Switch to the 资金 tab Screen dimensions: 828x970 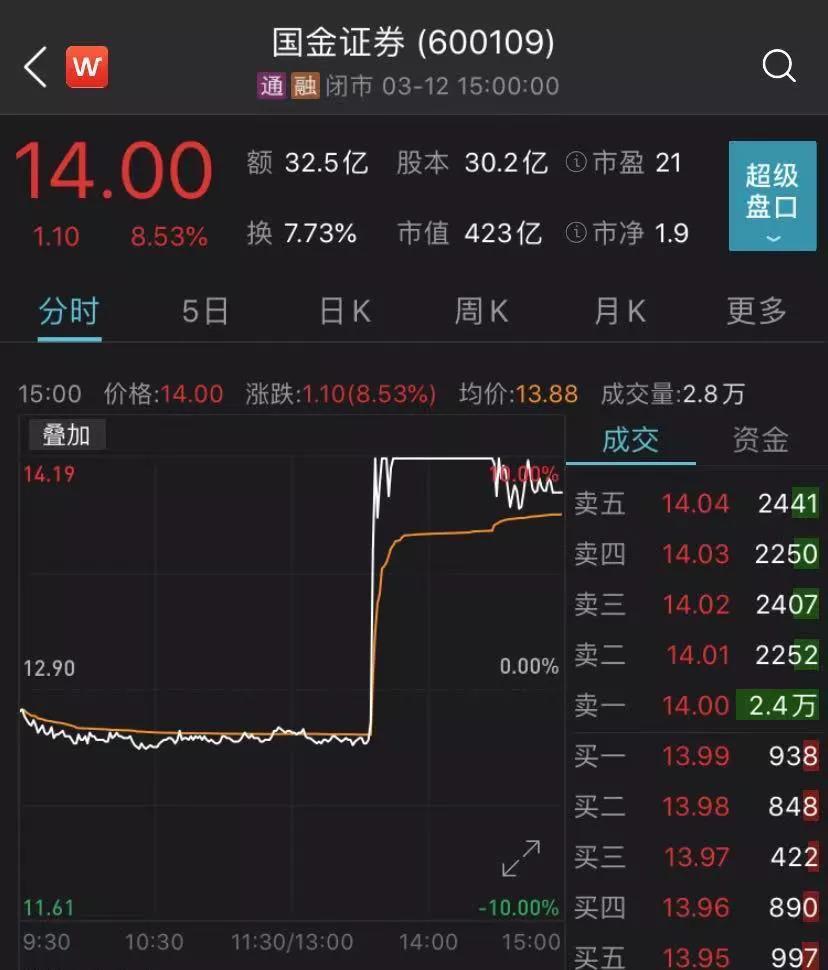(760, 440)
